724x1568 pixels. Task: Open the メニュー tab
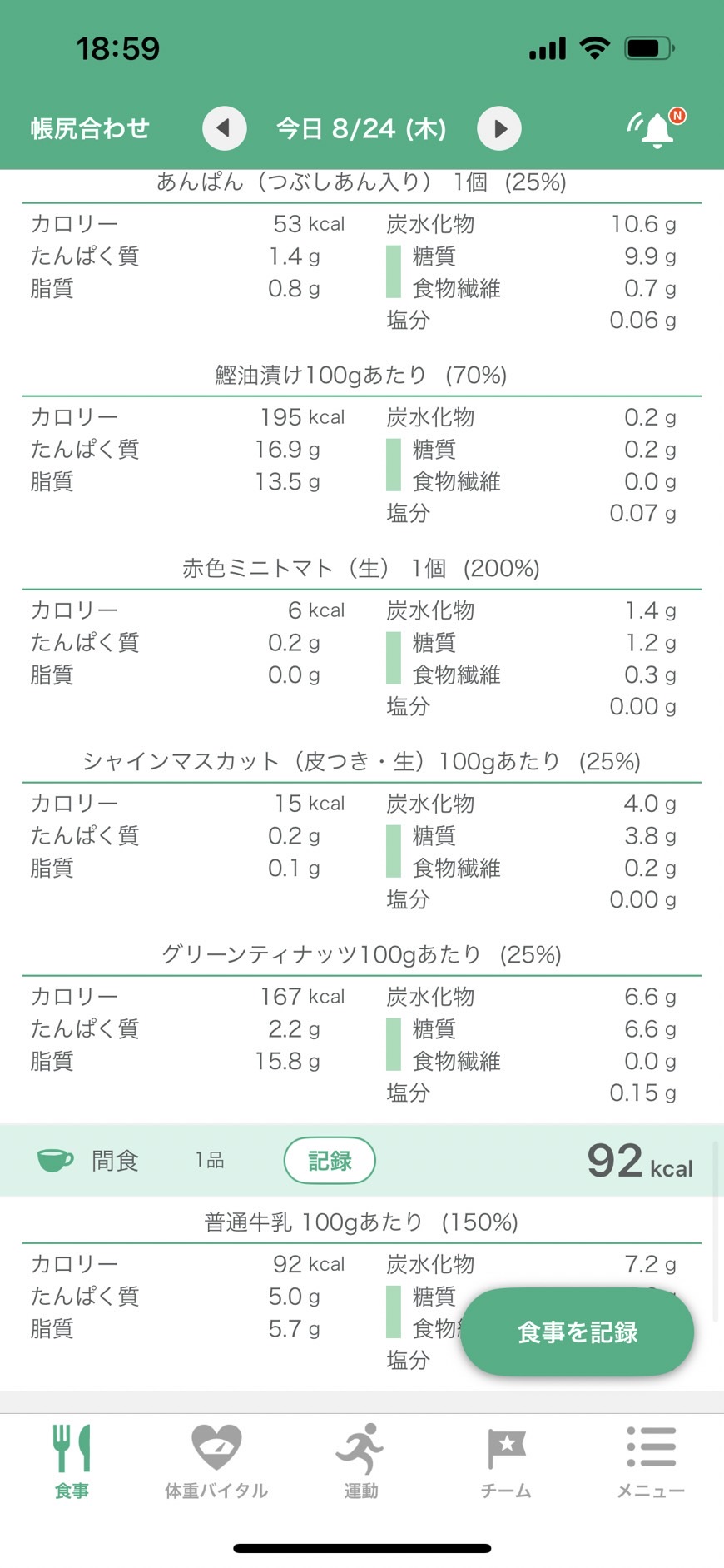[651, 1461]
